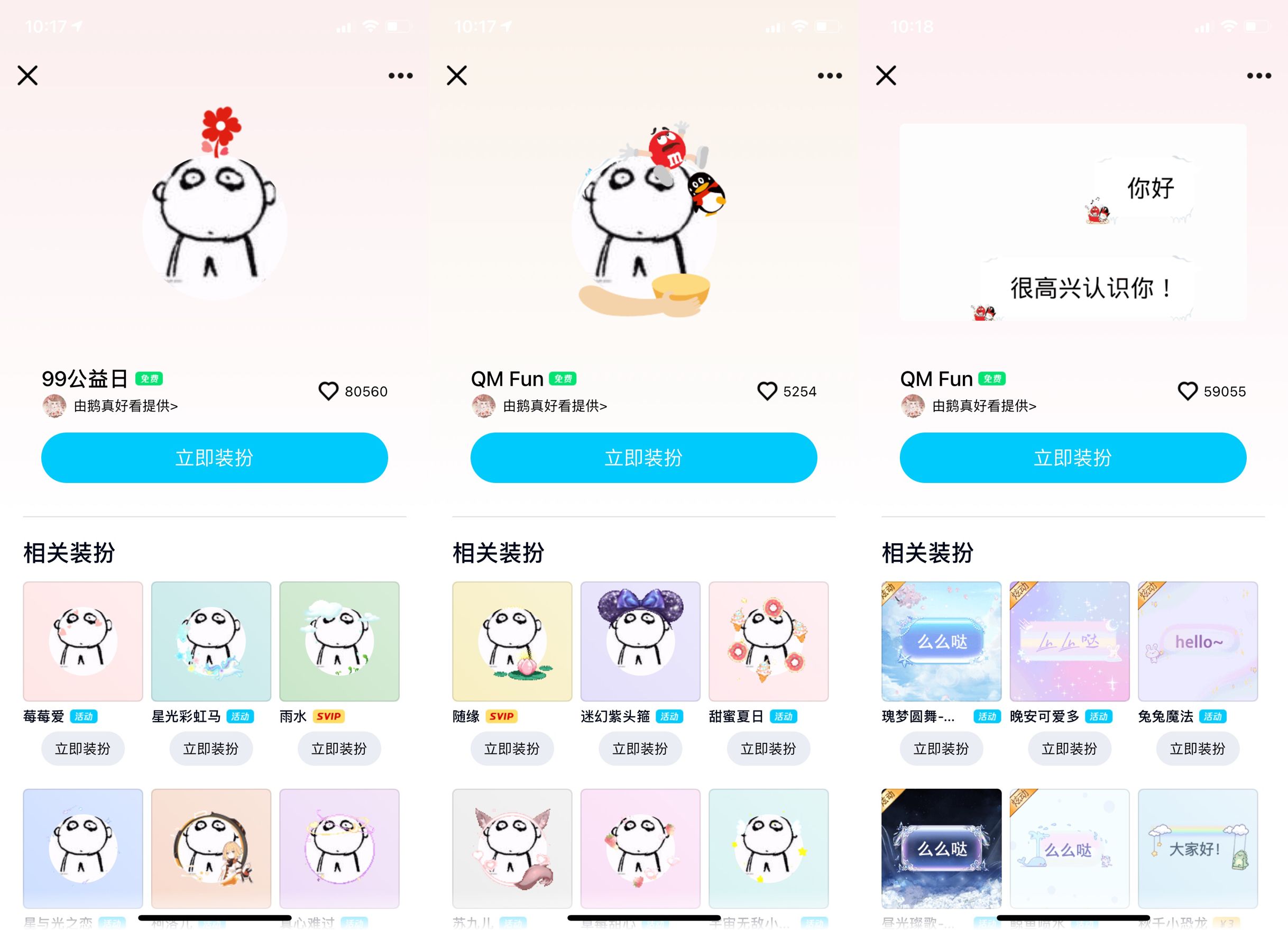
Task: Apply the 甜蜜夏日 outfit
Action: (768, 748)
